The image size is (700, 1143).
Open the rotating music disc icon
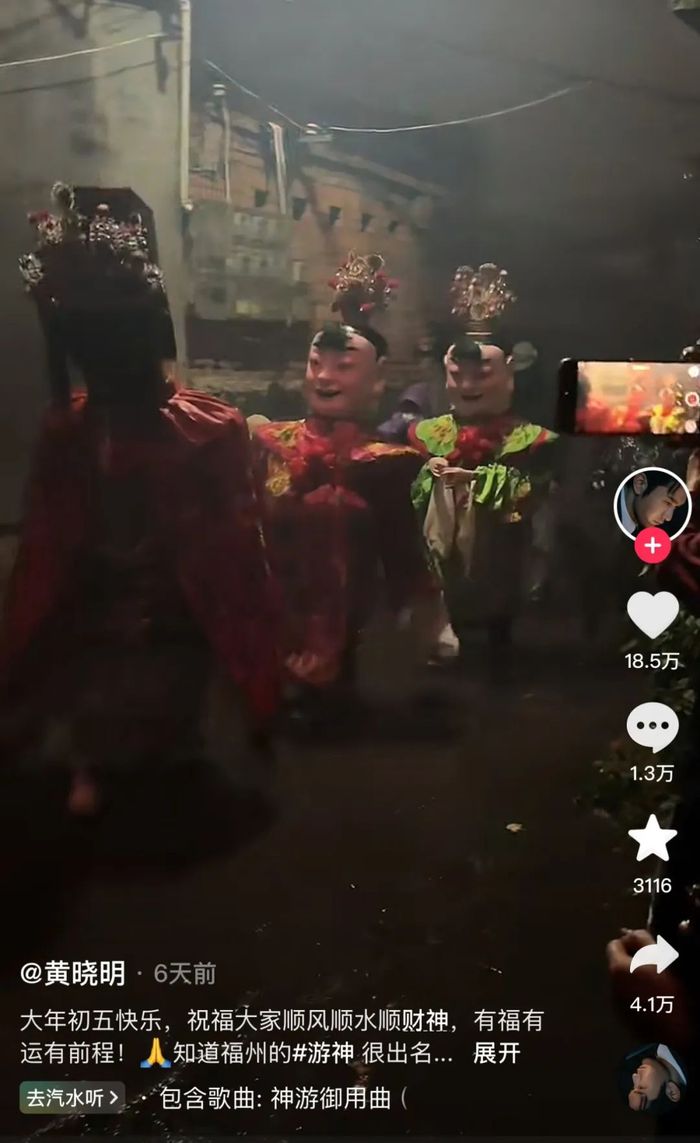[x=651, y=1078]
